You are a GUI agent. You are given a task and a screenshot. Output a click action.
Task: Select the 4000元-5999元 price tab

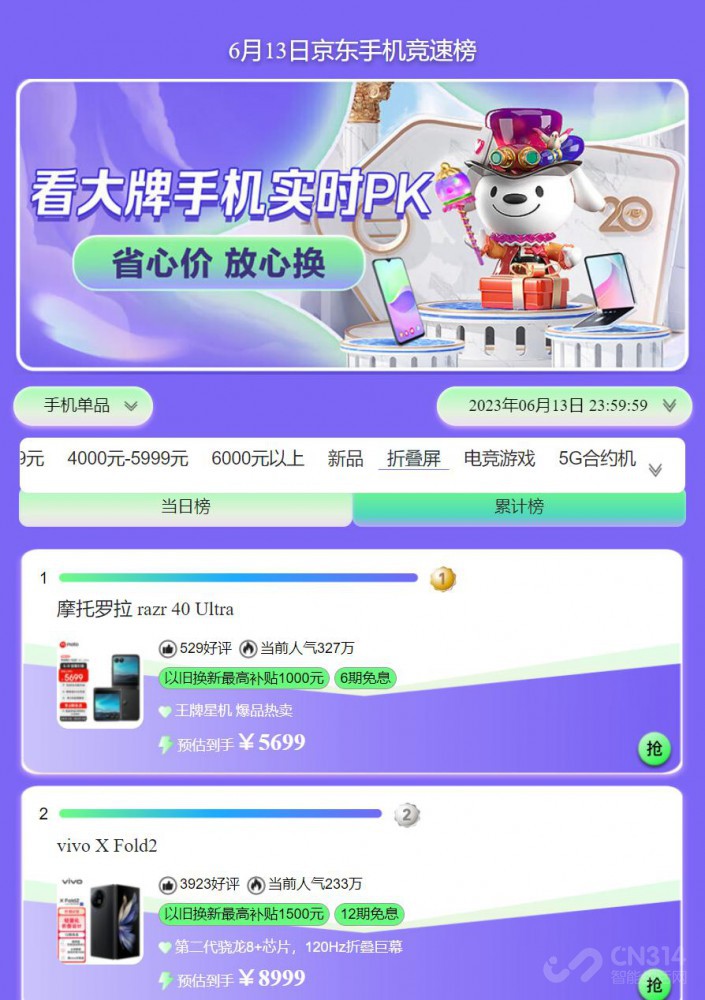pyautogui.click(x=128, y=459)
